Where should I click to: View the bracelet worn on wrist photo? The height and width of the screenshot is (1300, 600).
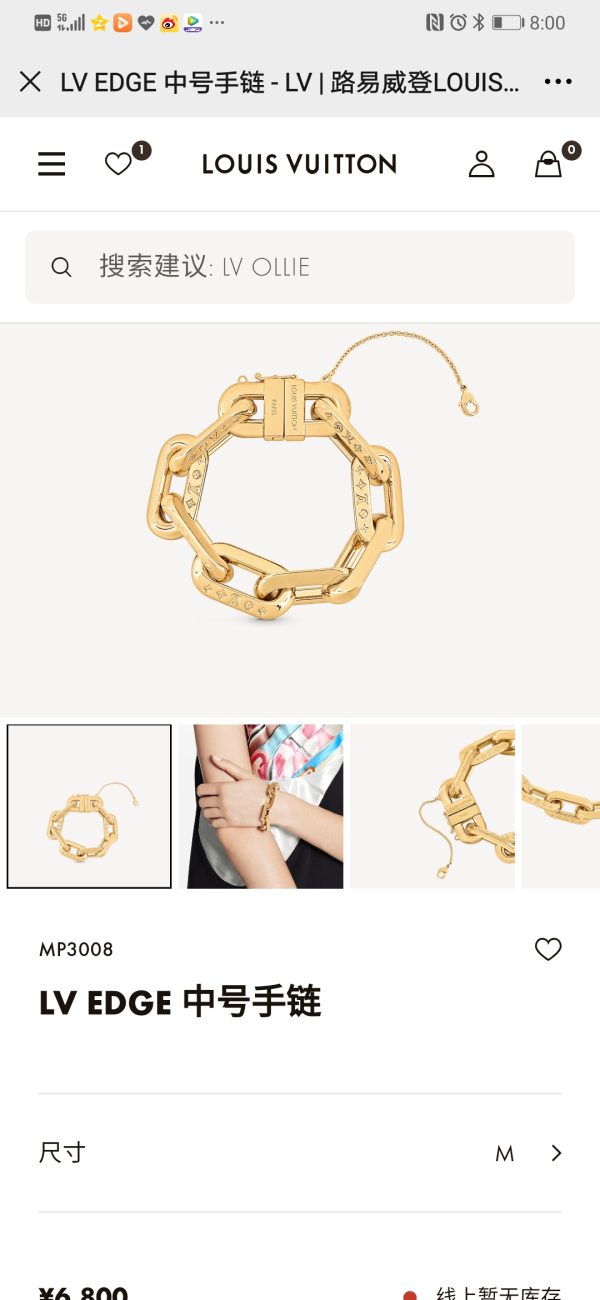[x=261, y=806]
